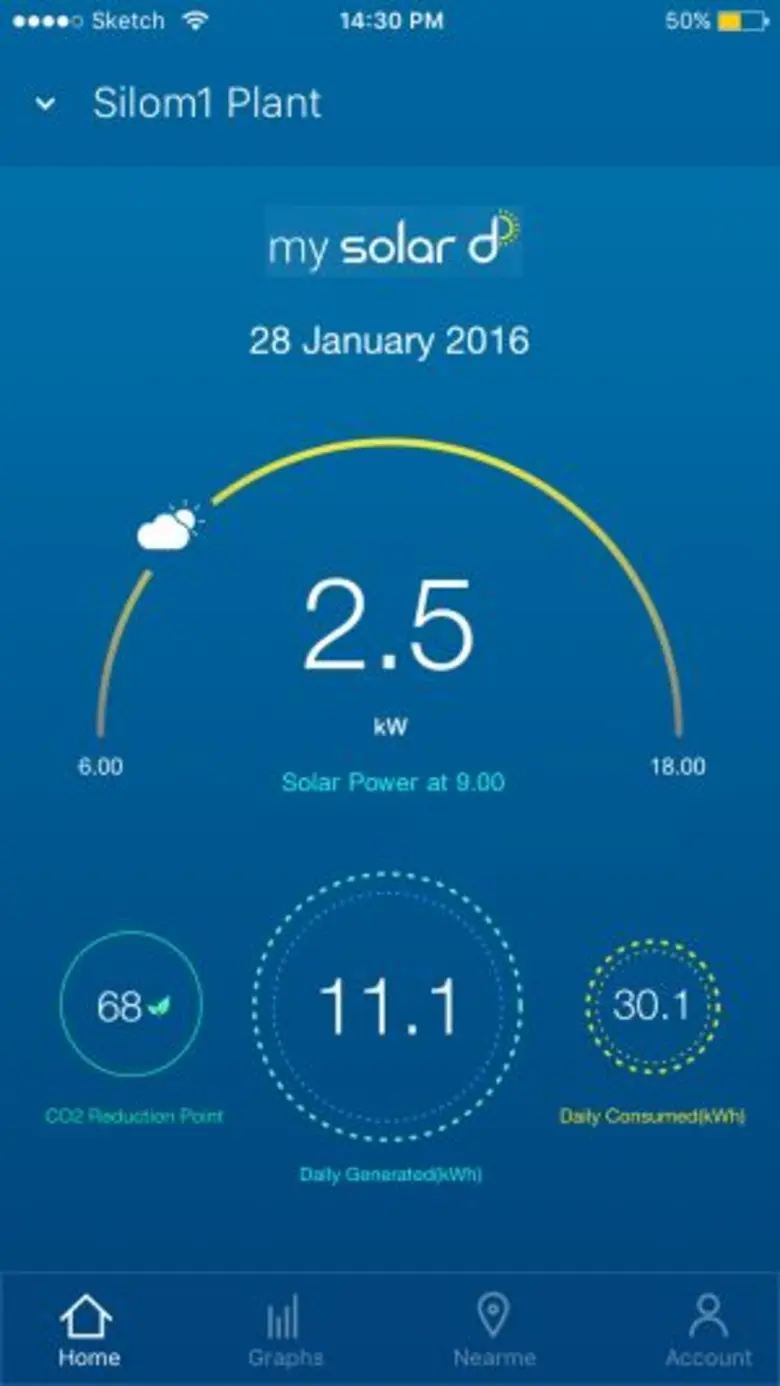
Task: Switch to the Account tab
Action: click(x=708, y=1332)
